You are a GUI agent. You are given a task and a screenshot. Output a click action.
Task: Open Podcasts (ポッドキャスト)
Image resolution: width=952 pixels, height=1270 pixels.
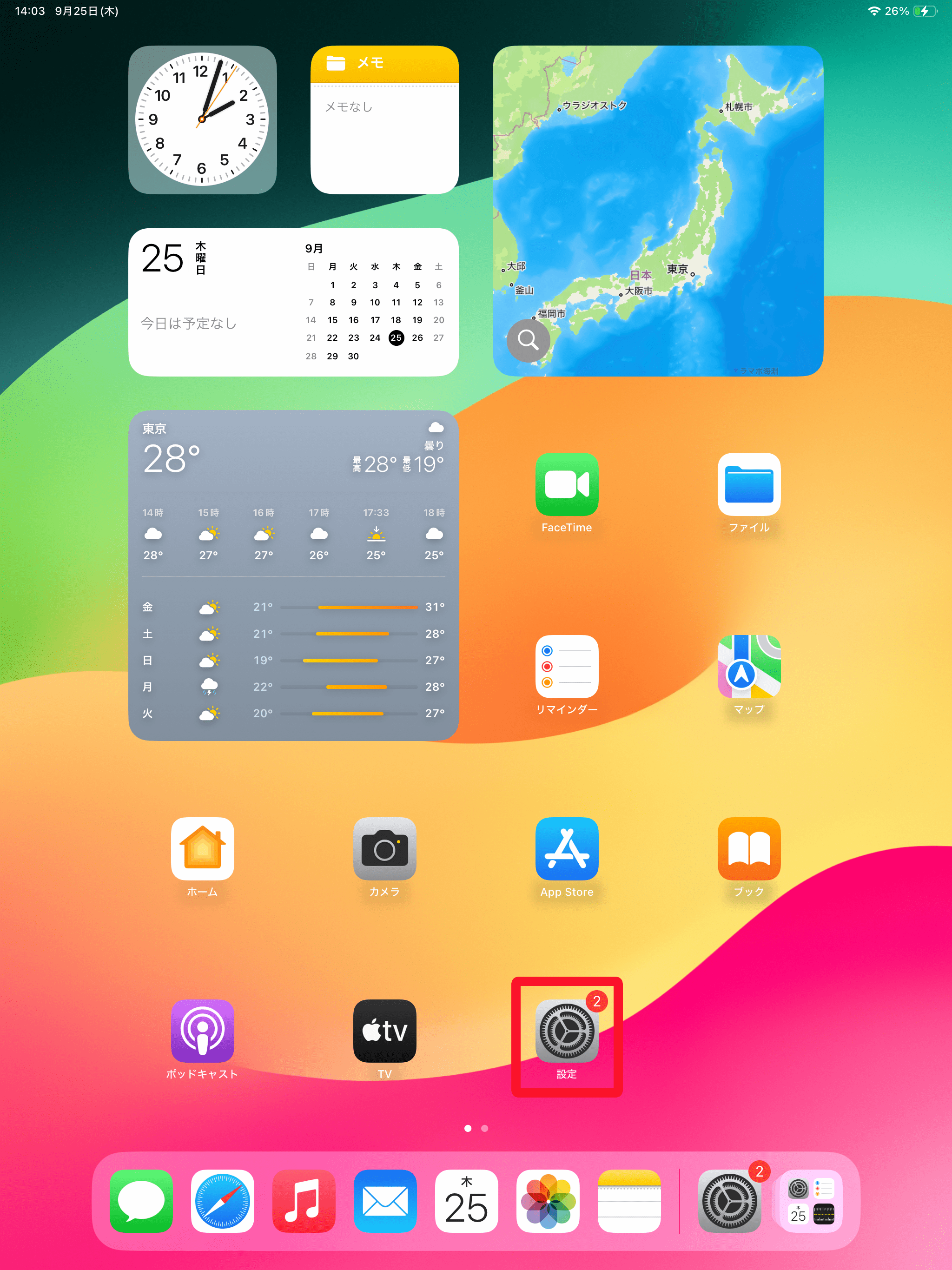pyautogui.click(x=202, y=1031)
